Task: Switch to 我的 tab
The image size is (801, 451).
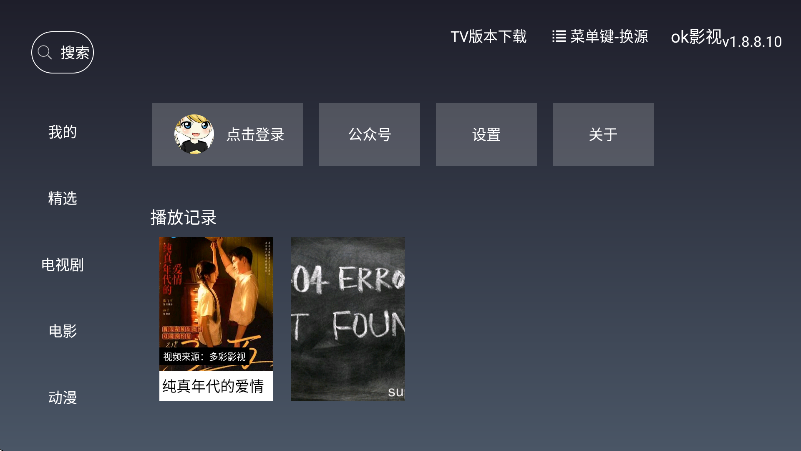Action: click(62, 132)
